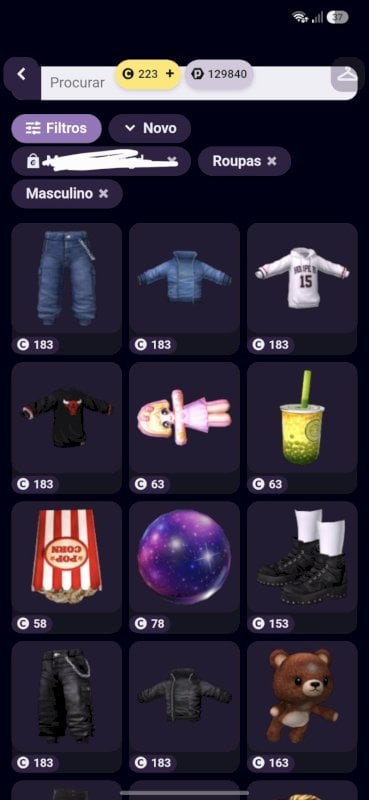369x800 pixels.
Task: Open the black bull logo sweatshirt
Action: pyautogui.click(x=66, y=428)
